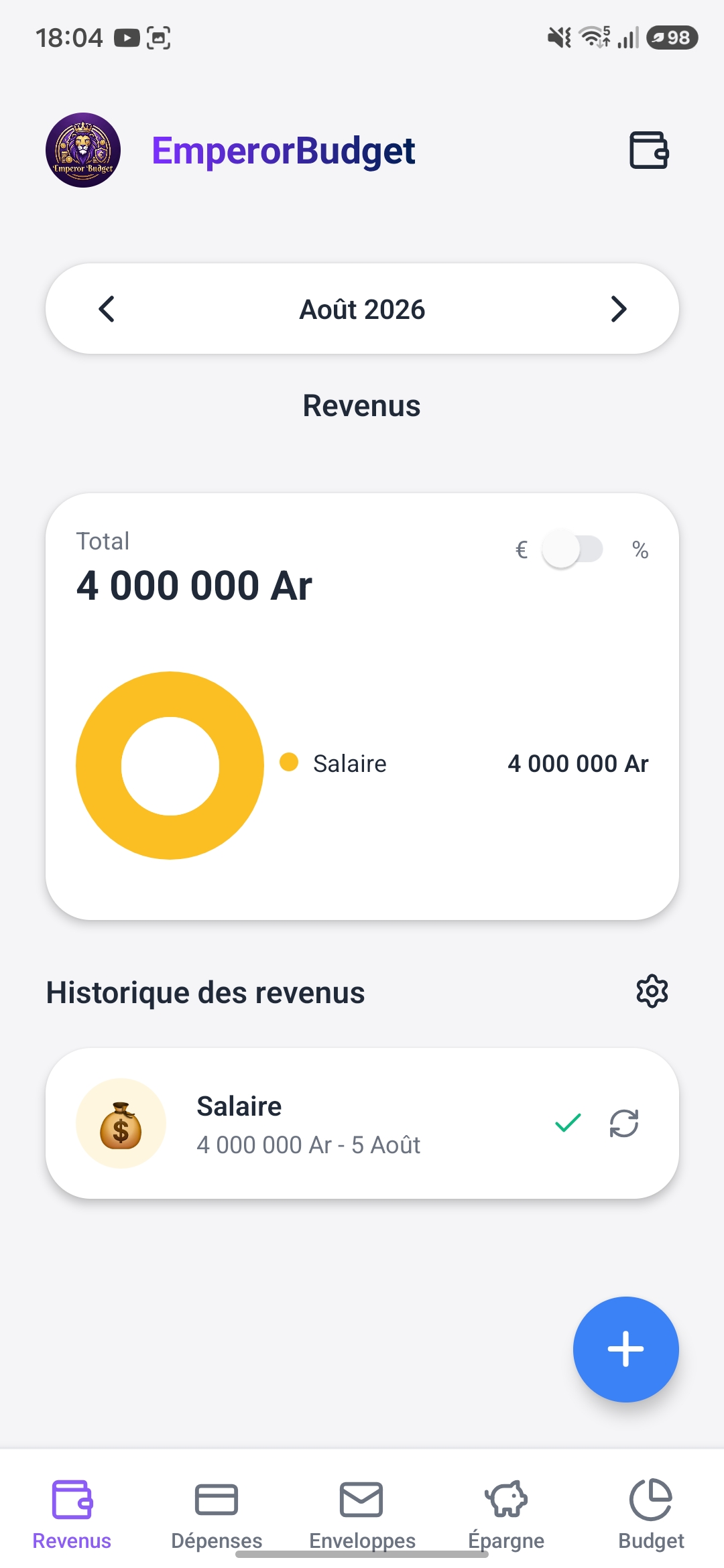Open income history settings gear
Screen dimensions: 724x1568
click(652, 992)
